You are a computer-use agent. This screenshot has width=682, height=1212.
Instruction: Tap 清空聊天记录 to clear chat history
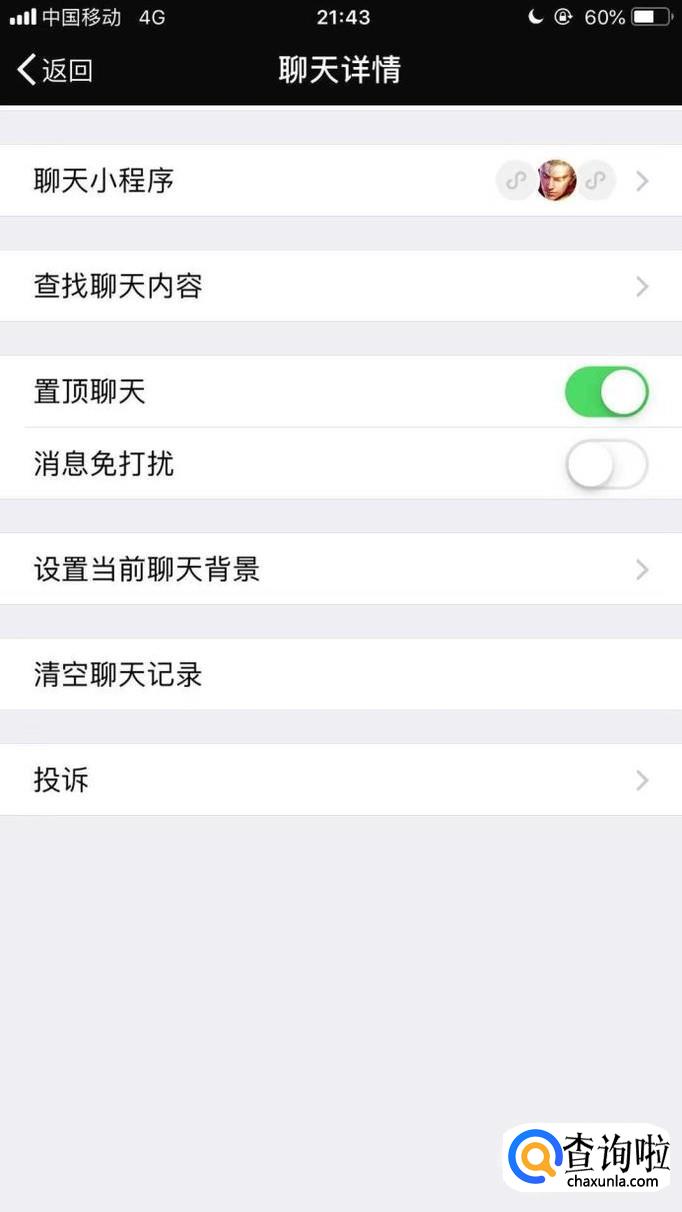340,675
